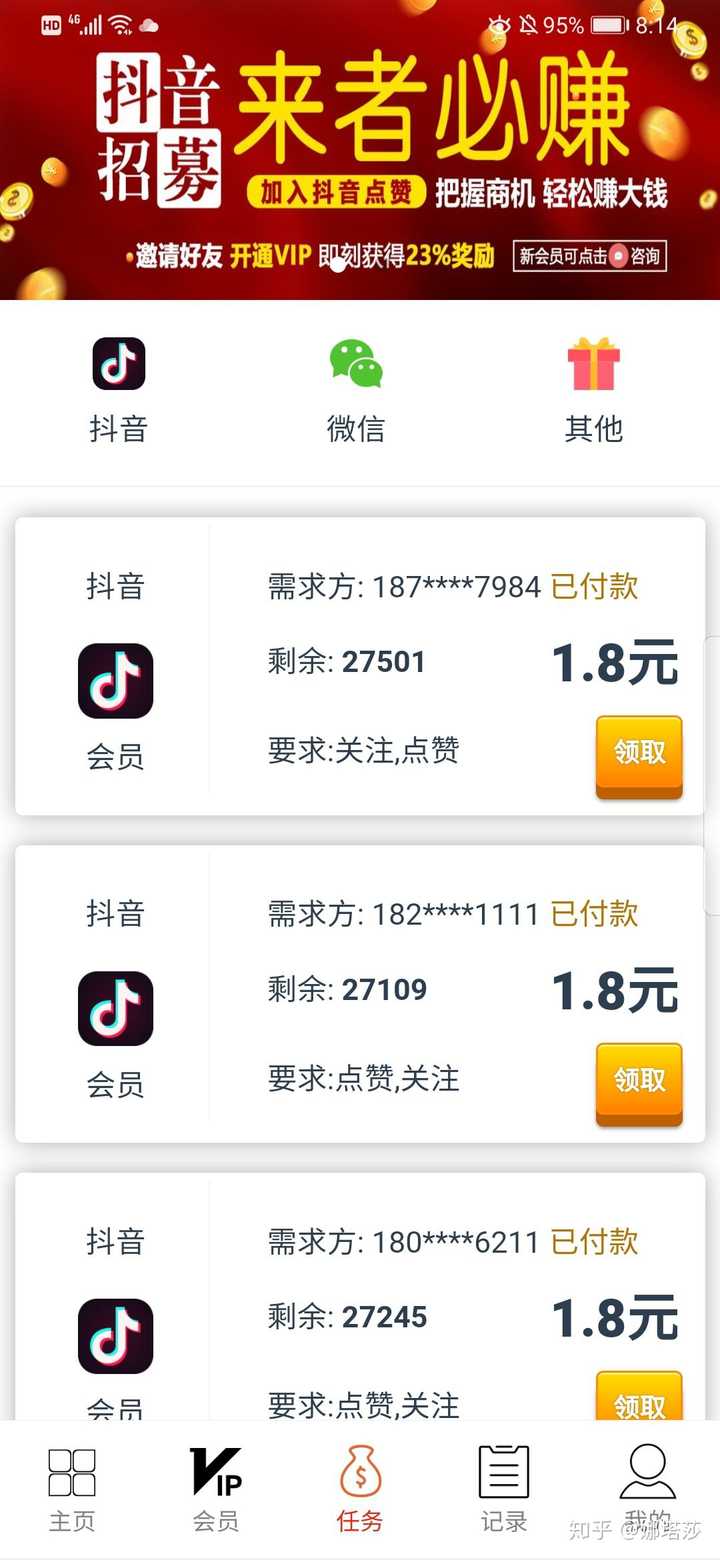Viewport: 720px width, 1560px height.
Task: Tap 已付款 status on the first task
Action: point(592,587)
